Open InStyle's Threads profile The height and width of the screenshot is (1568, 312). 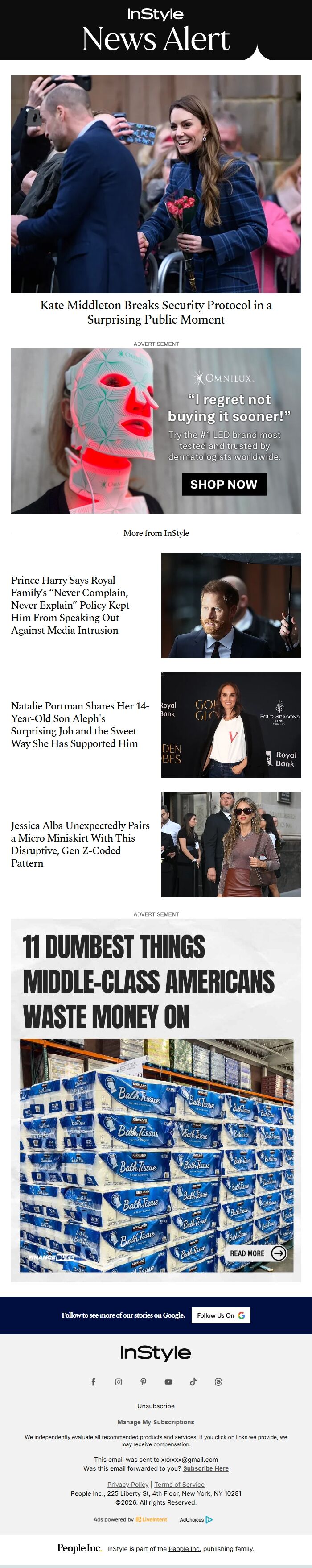point(218,1382)
